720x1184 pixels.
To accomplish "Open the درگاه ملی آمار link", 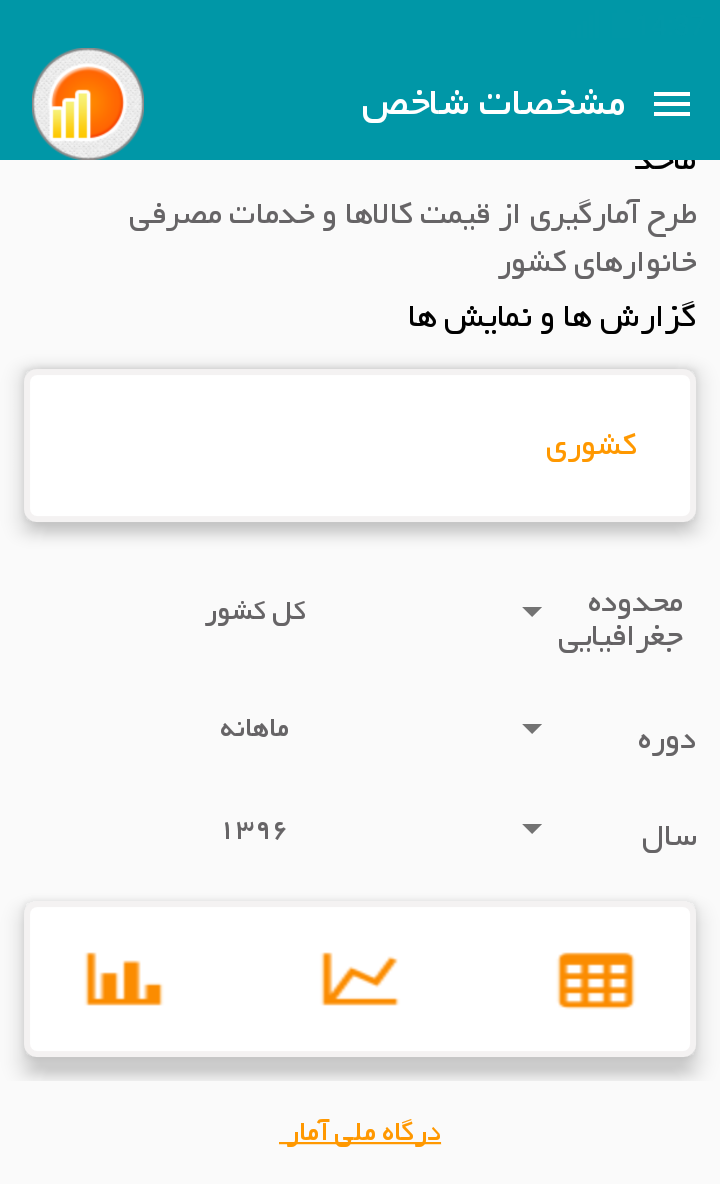I will pyautogui.click(x=360, y=1133).
